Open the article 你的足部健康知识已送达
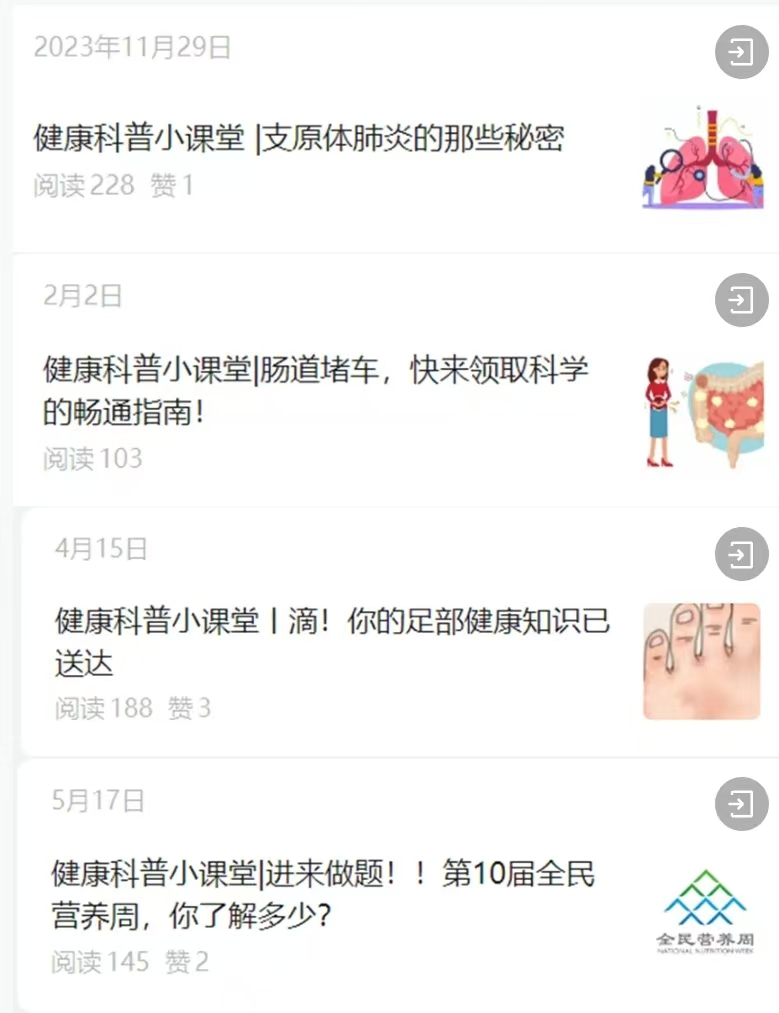 point(331,640)
